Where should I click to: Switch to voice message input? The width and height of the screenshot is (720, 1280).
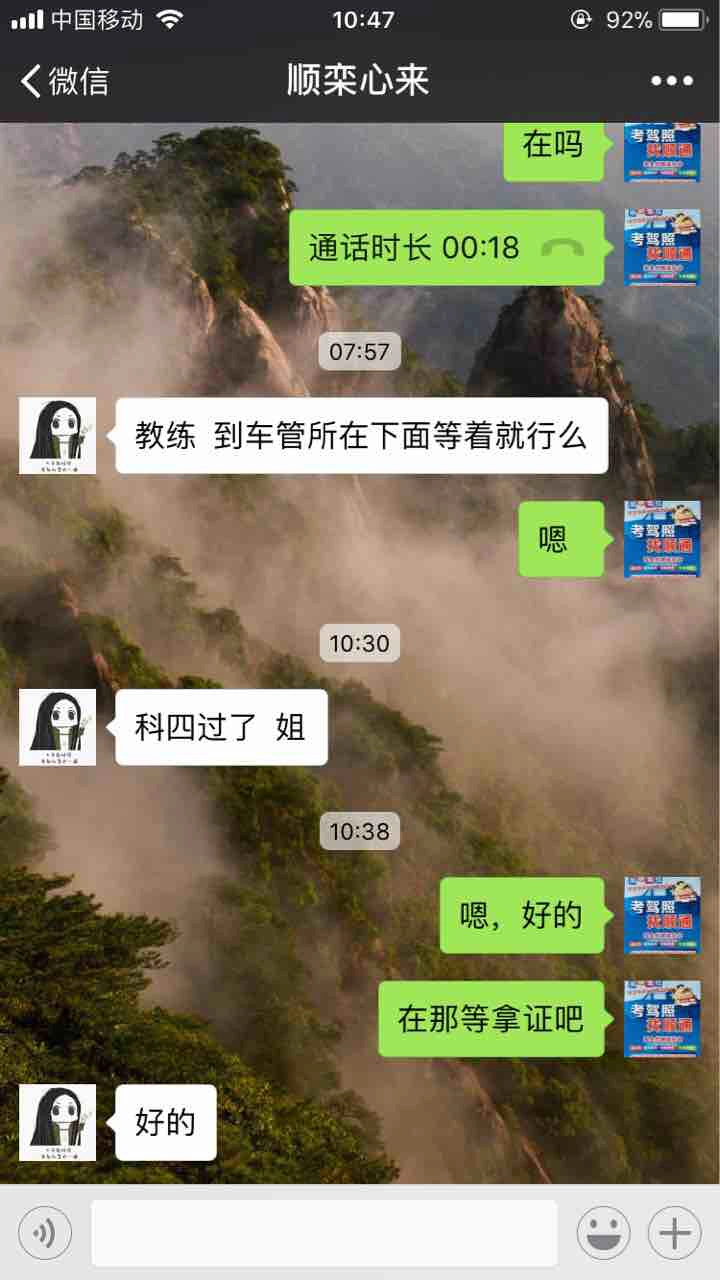point(45,1232)
